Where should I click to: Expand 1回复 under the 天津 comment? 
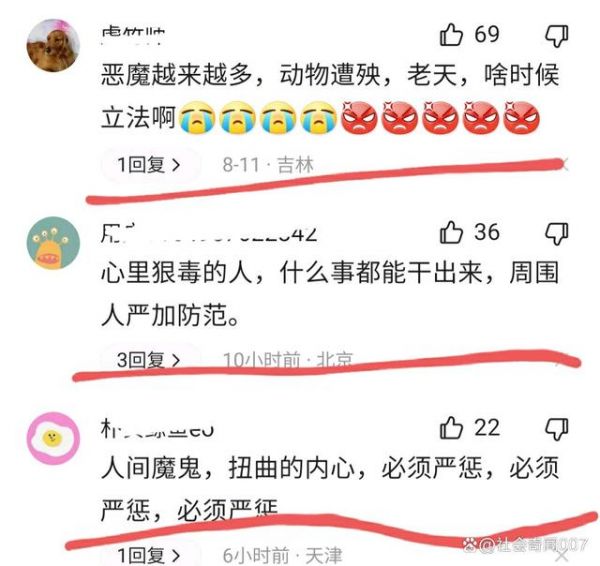pos(149,554)
